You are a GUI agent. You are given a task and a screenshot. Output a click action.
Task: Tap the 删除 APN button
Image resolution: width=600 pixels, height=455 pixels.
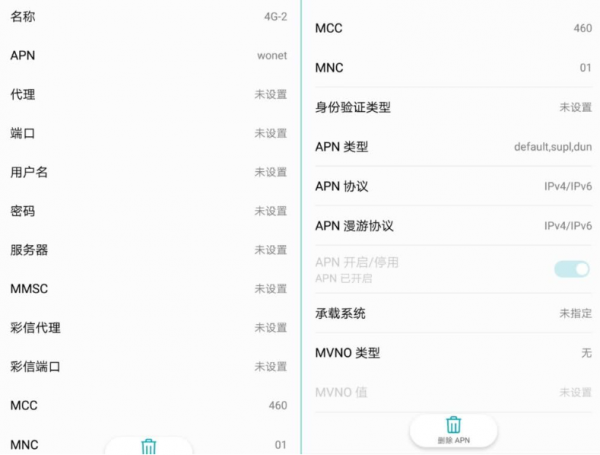453,431
